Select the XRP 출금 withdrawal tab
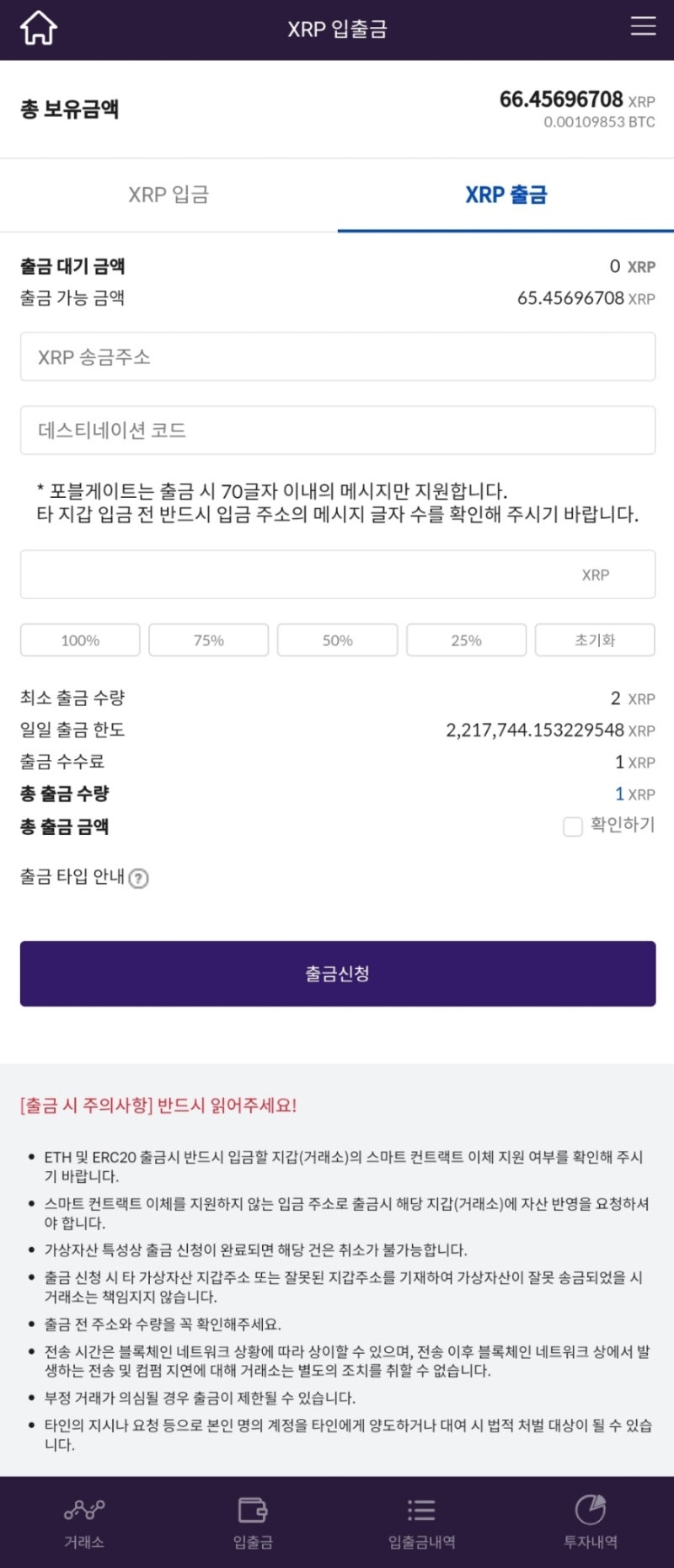The image size is (674, 1568). [505, 195]
